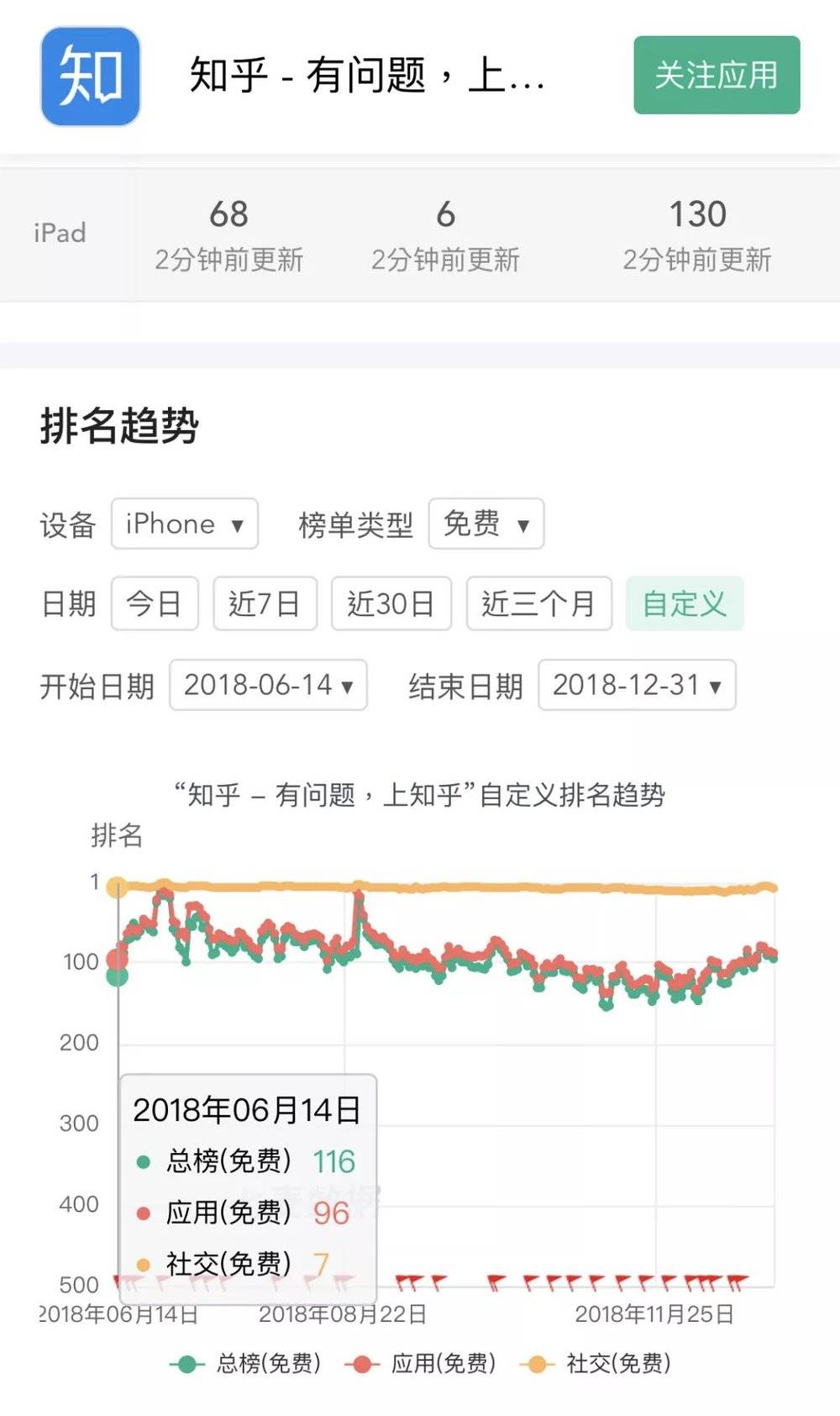
Task: Tap the 关注应用 follow button
Action: click(x=717, y=75)
